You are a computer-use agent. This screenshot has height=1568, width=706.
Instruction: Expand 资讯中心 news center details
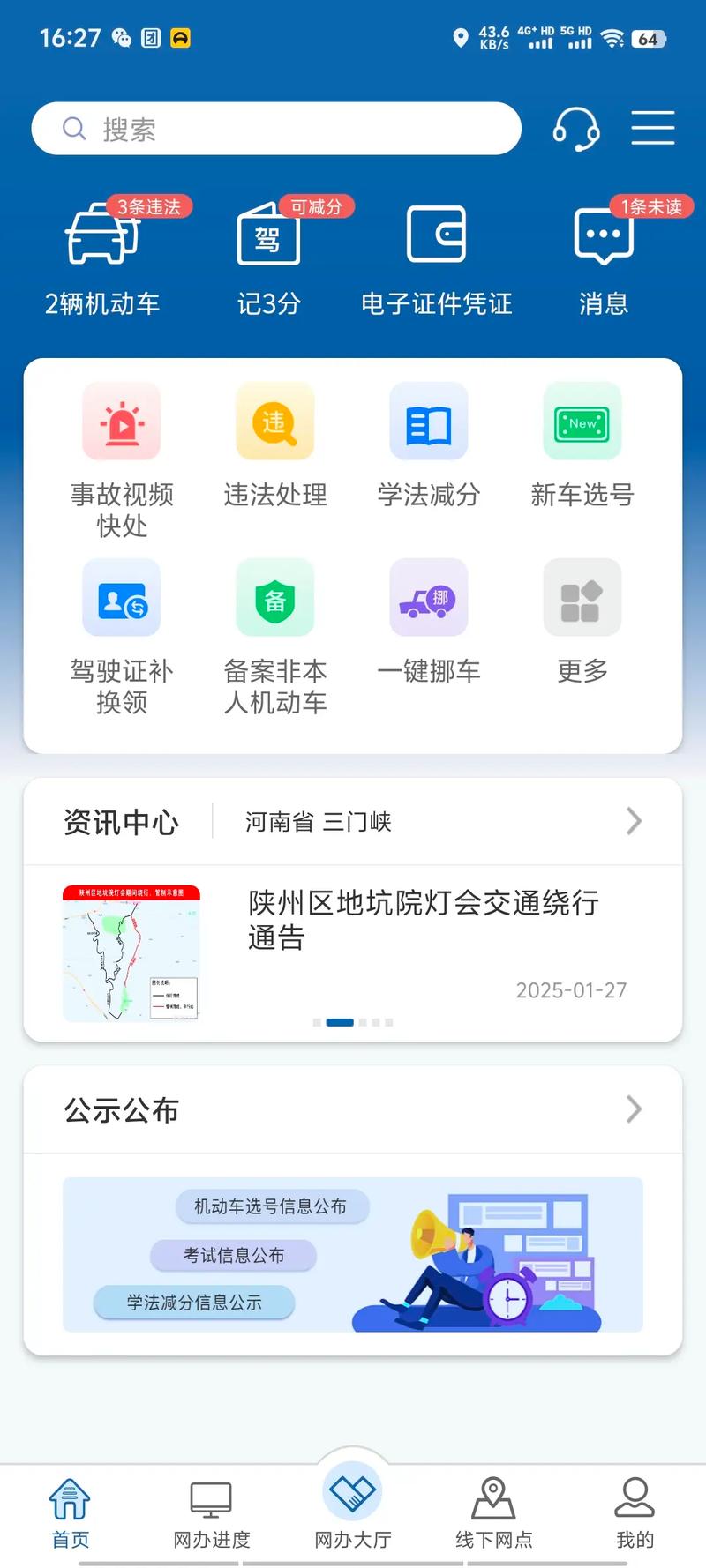click(x=633, y=821)
